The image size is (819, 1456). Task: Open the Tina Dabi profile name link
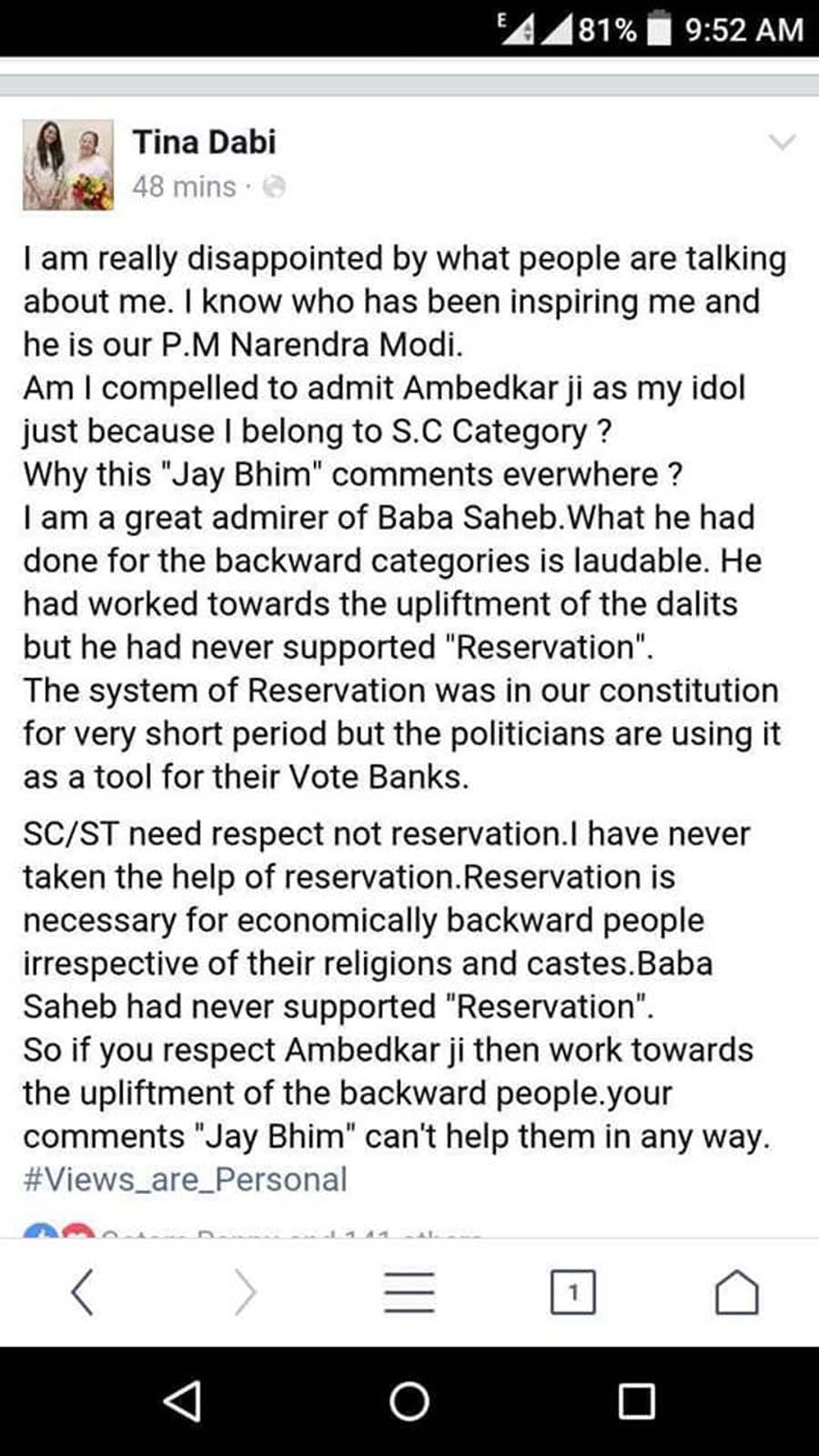pos(204,142)
